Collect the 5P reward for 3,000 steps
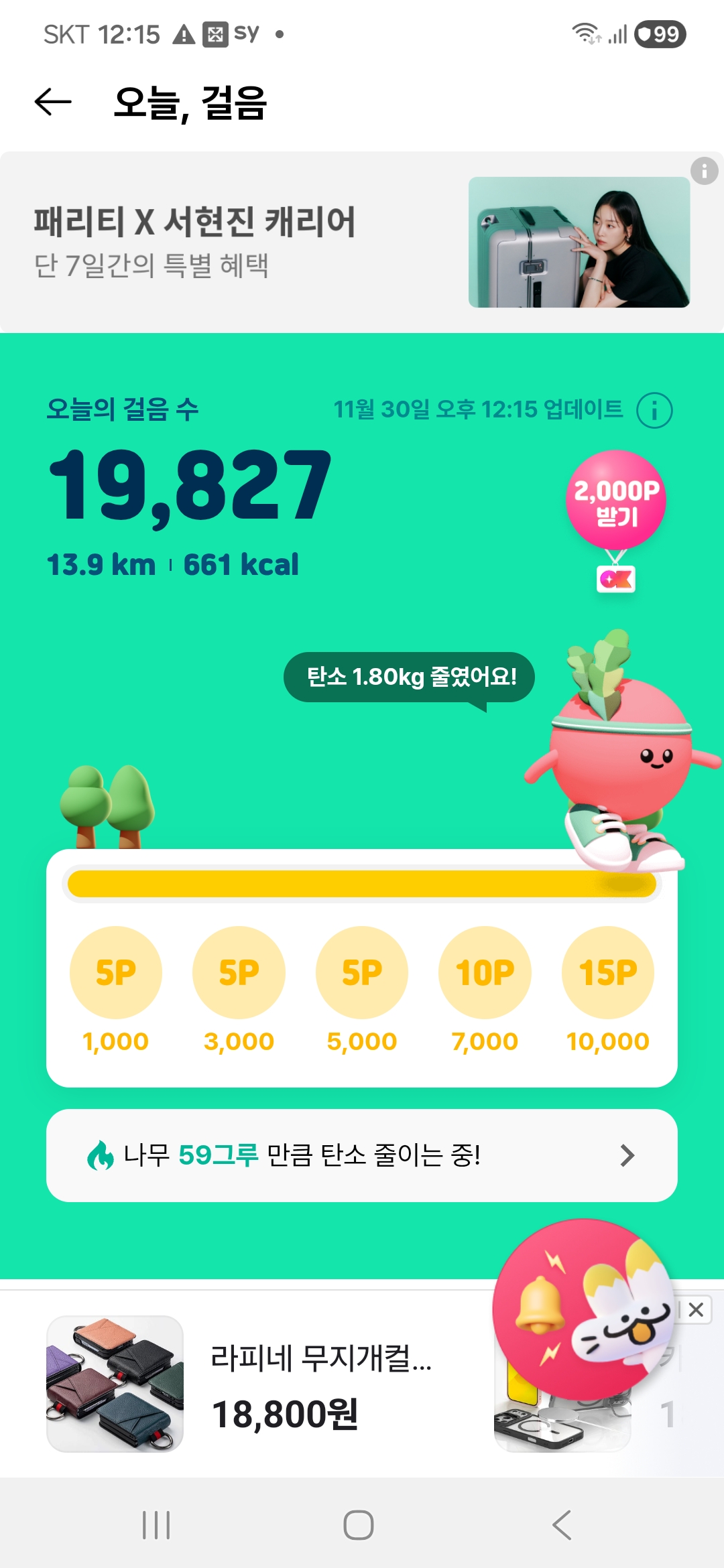This screenshot has height=1568, width=724. pos(239,972)
